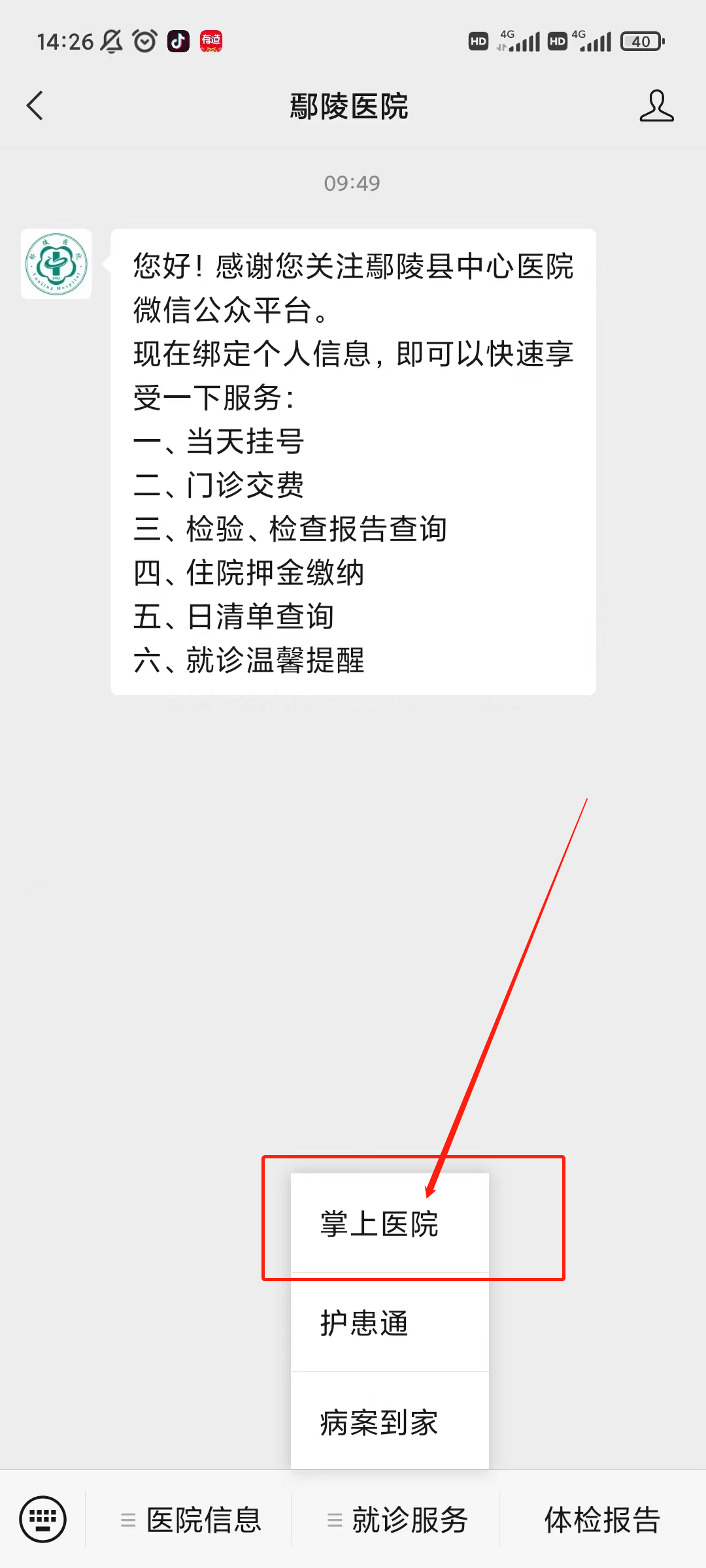The width and height of the screenshot is (706, 1568).
Task: Open the account profile icon
Action: coord(656,106)
